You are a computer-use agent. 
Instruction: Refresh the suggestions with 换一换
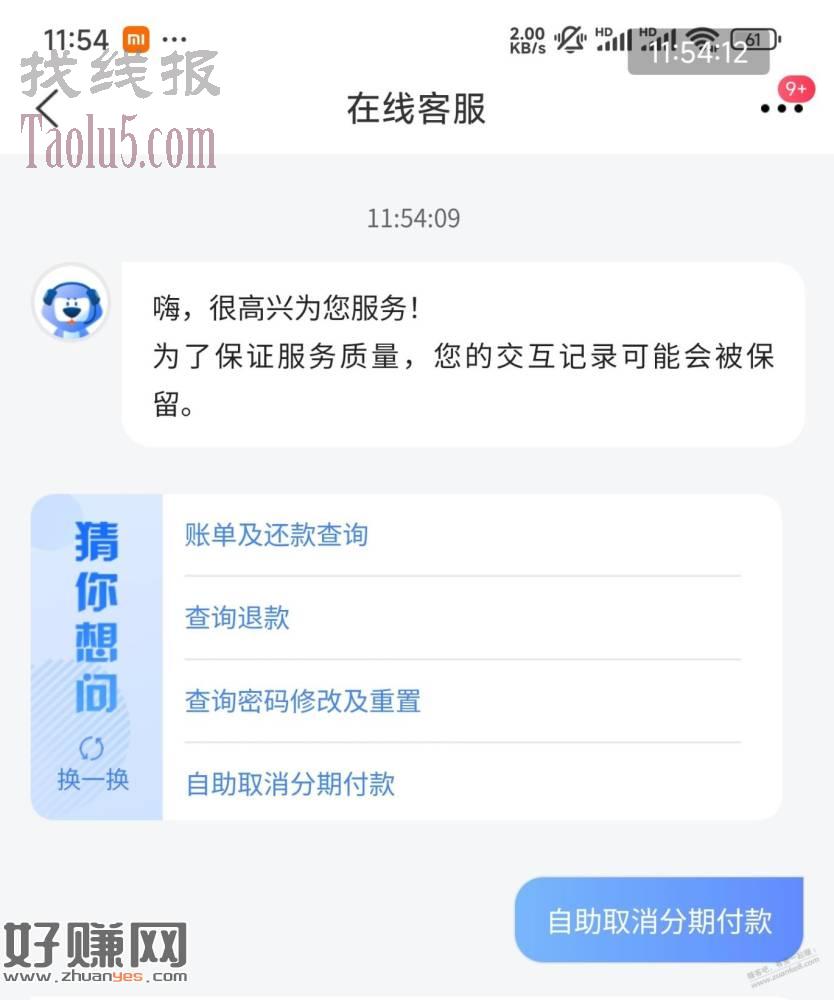(x=93, y=766)
